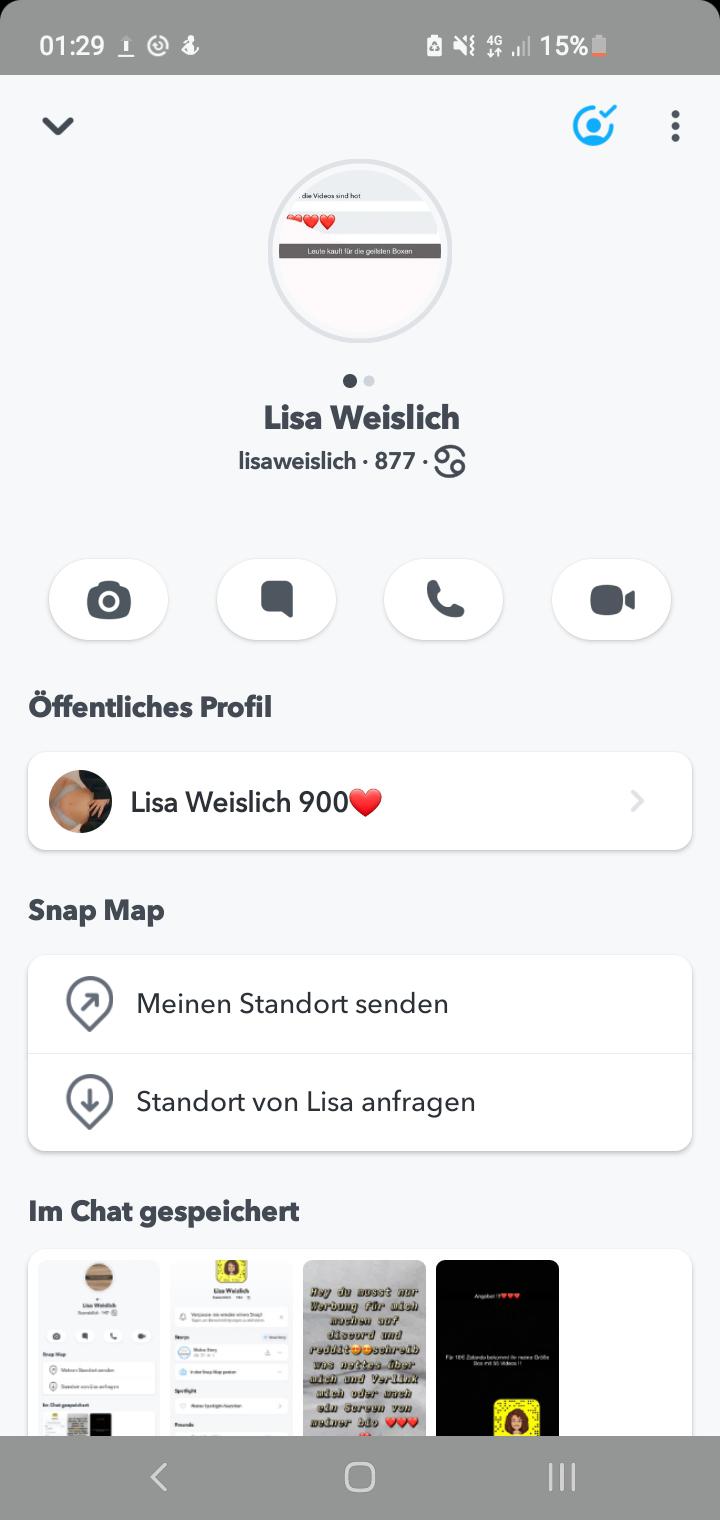The width and height of the screenshot is (720, 1520).
Task: Start a voice call with Lisa
Action: point(443,599)
